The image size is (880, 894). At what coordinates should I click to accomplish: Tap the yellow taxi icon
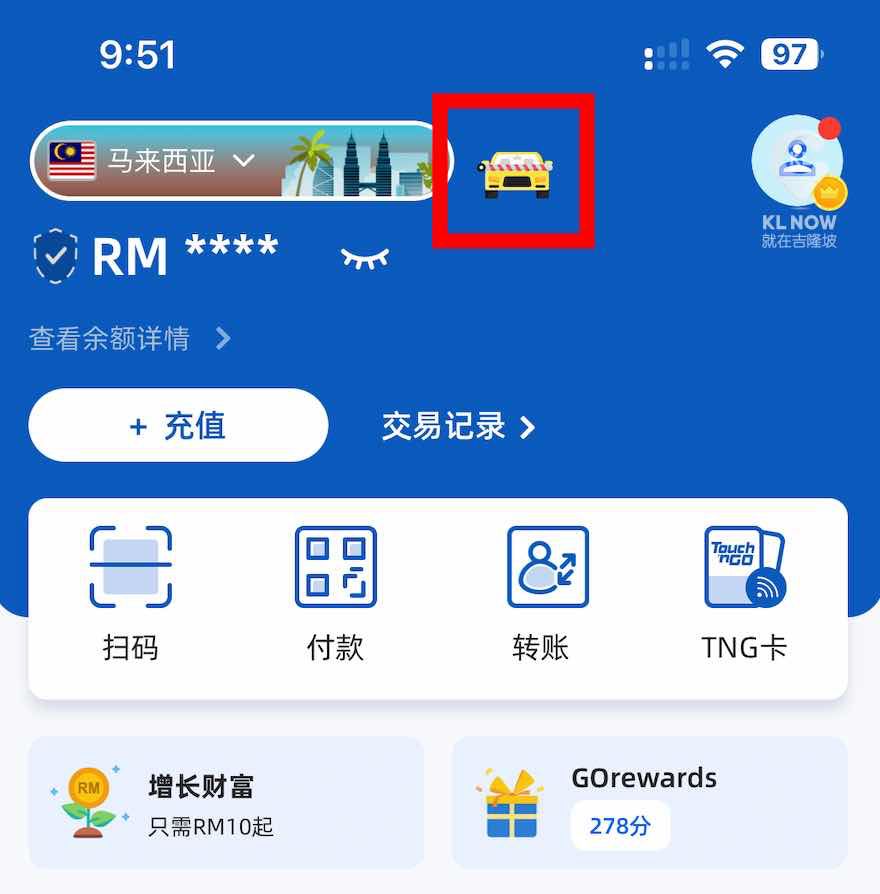pyautogui.click(x=515, y=174)
